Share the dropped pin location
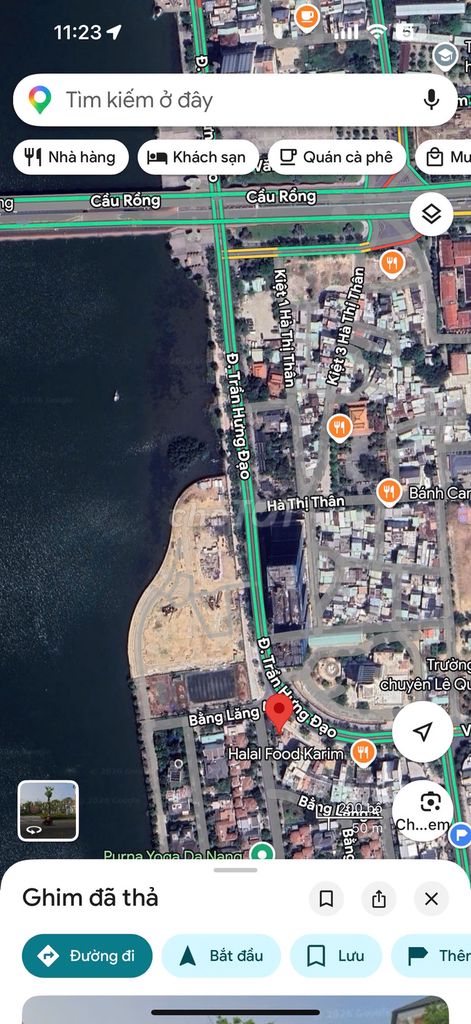The width and height of the screenshot is (471, 1024). click(379, 899)
